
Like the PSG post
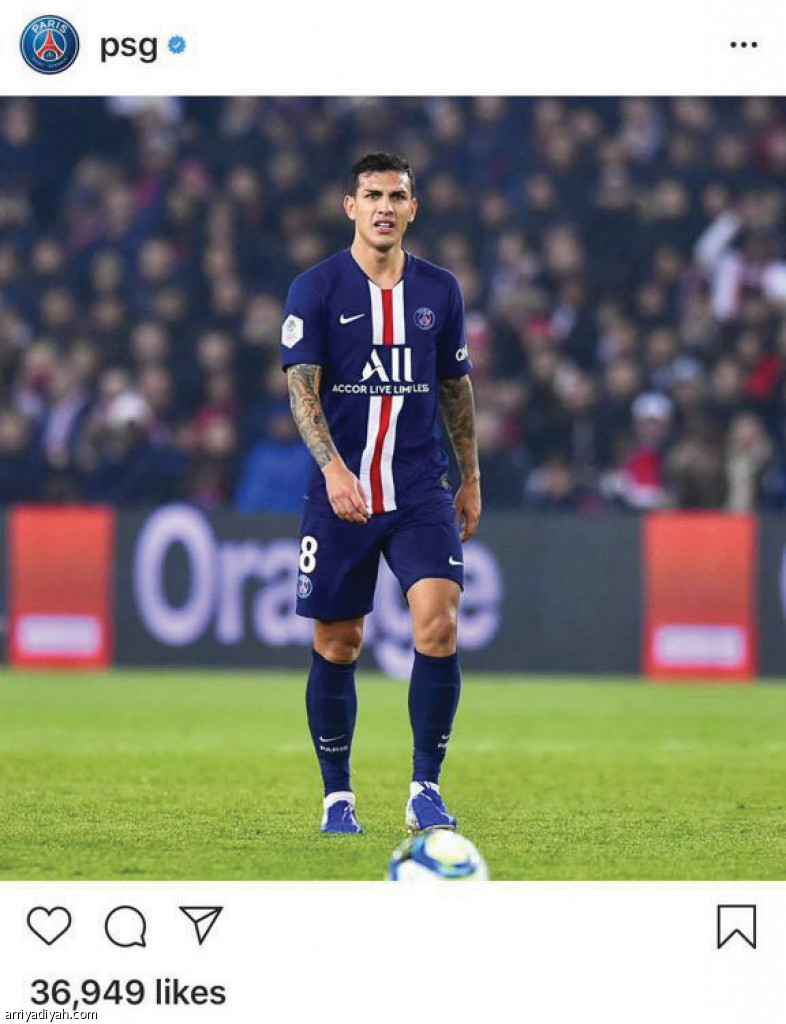point(49,926)
